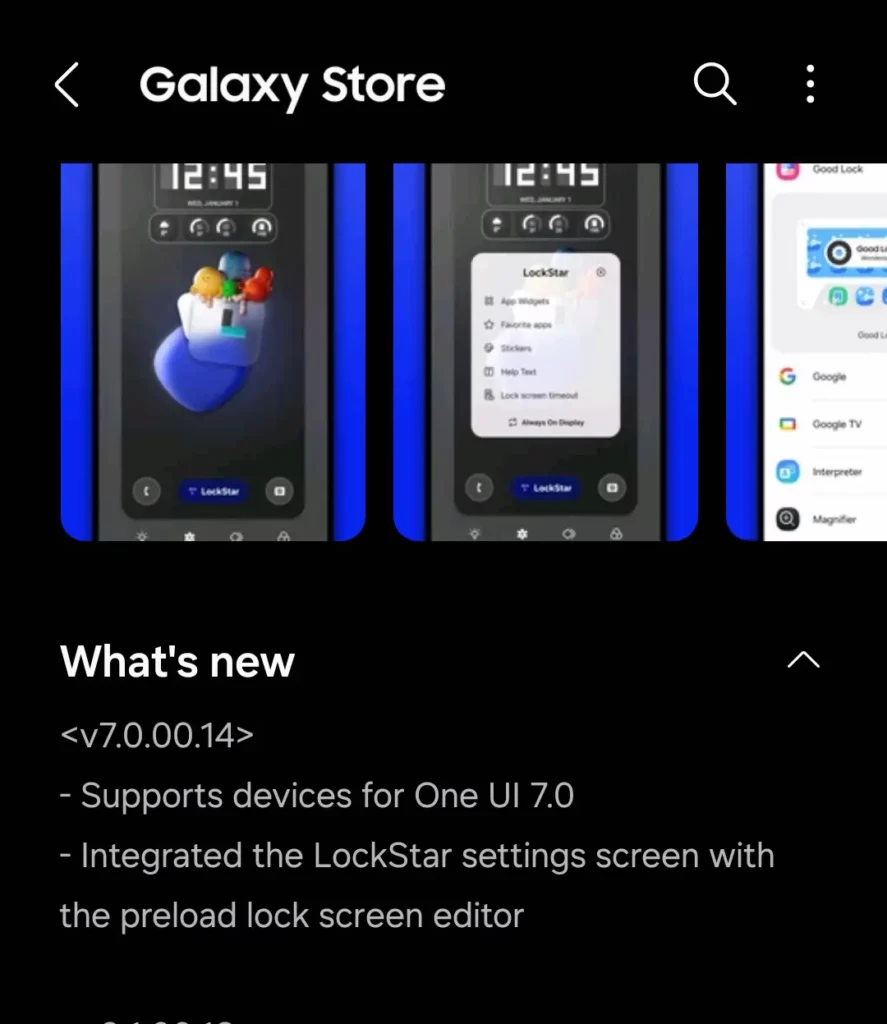Image resolution: width=887 pixels, height=1024 pixels.
Task: Open the first LockStar lock screen screenshot
Action: pyautogui.click(x=213, y=352)
